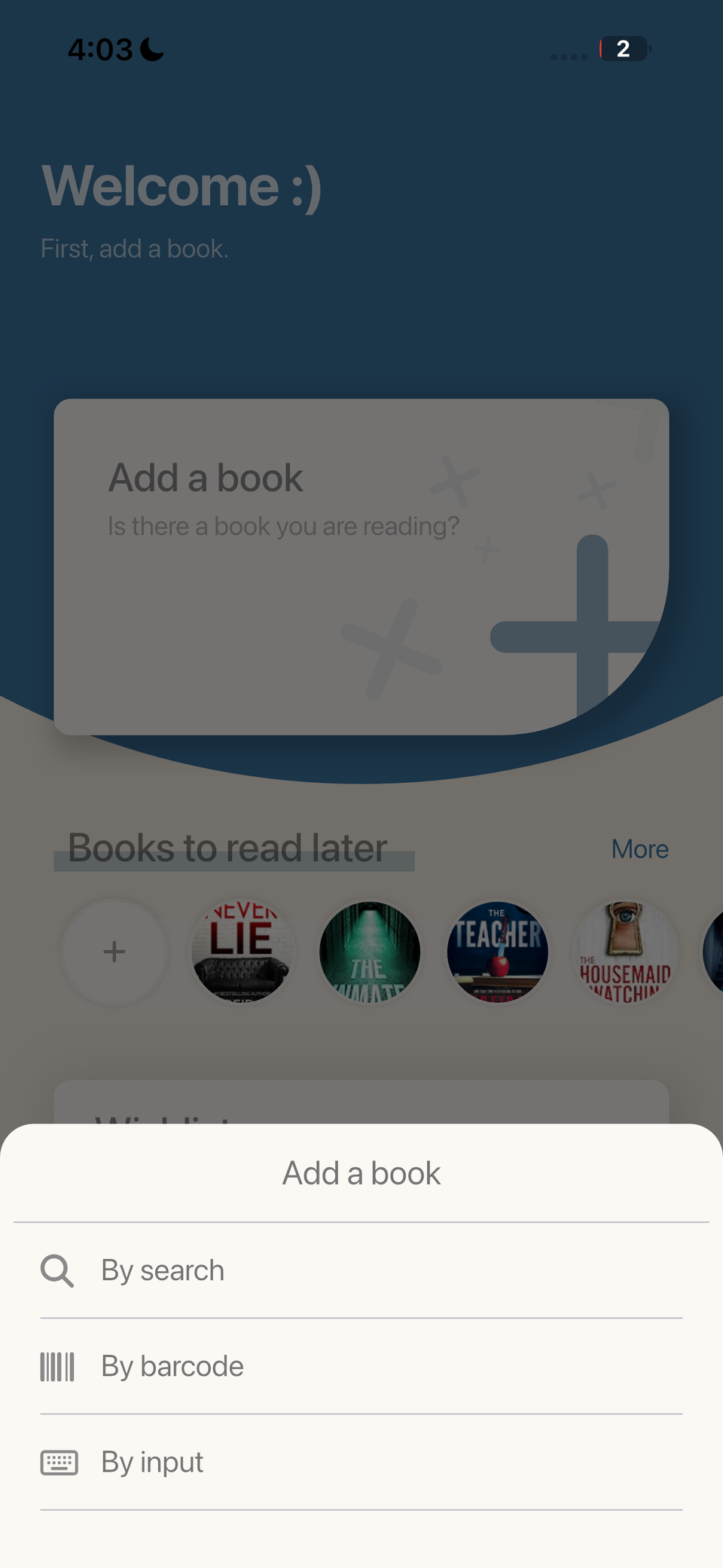723x1568 pixels.
Task: Tap the clock showing 4:03
Action: click(100, 48)
